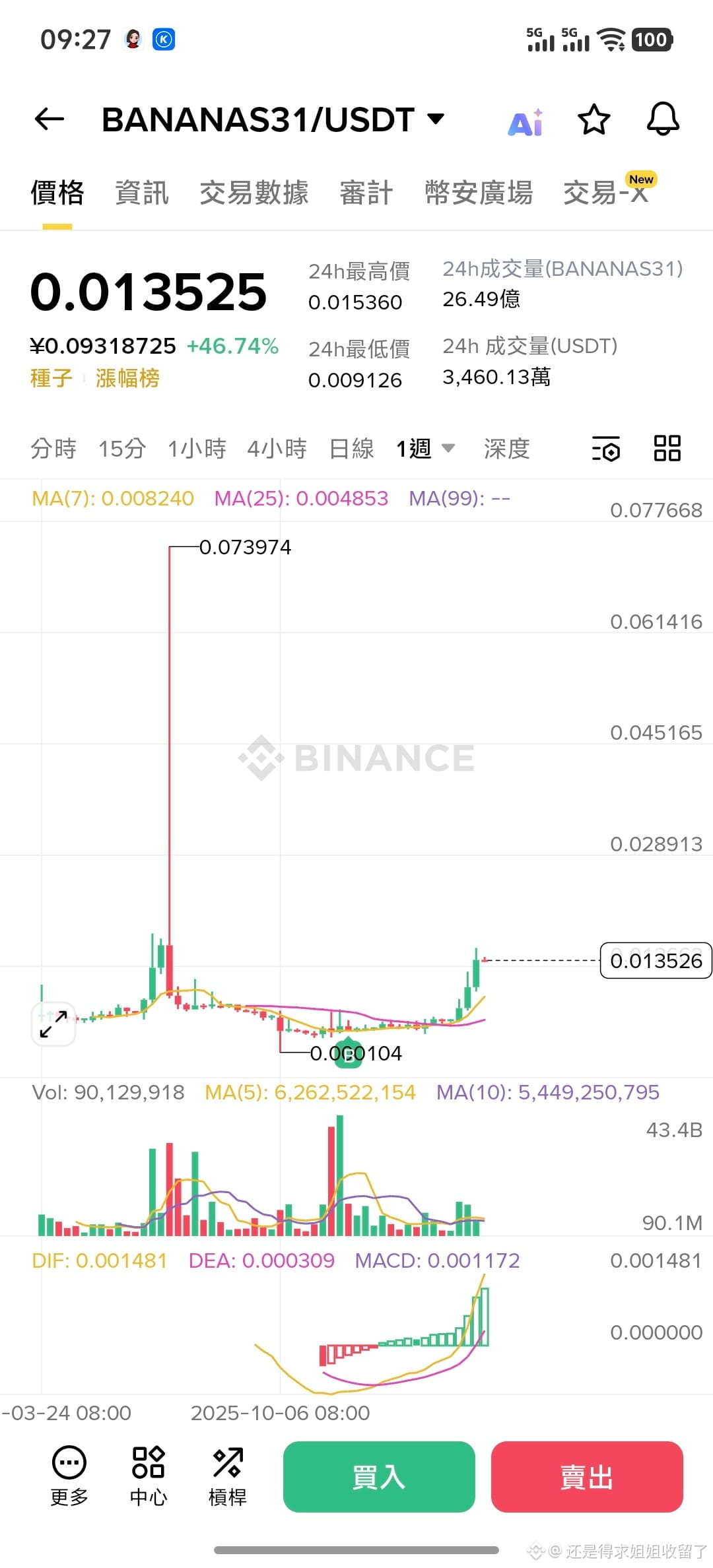
Task: Switch to the 資訊 tab
Action: (142, 193)
